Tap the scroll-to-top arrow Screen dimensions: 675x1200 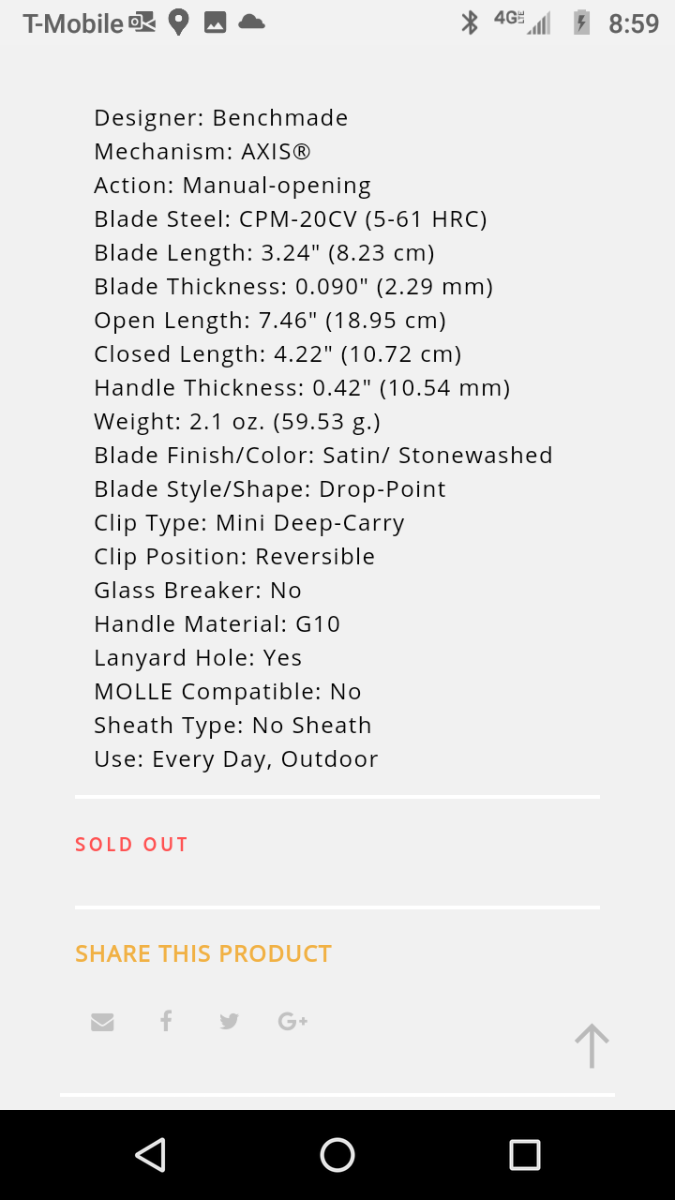pos(591,1046)
